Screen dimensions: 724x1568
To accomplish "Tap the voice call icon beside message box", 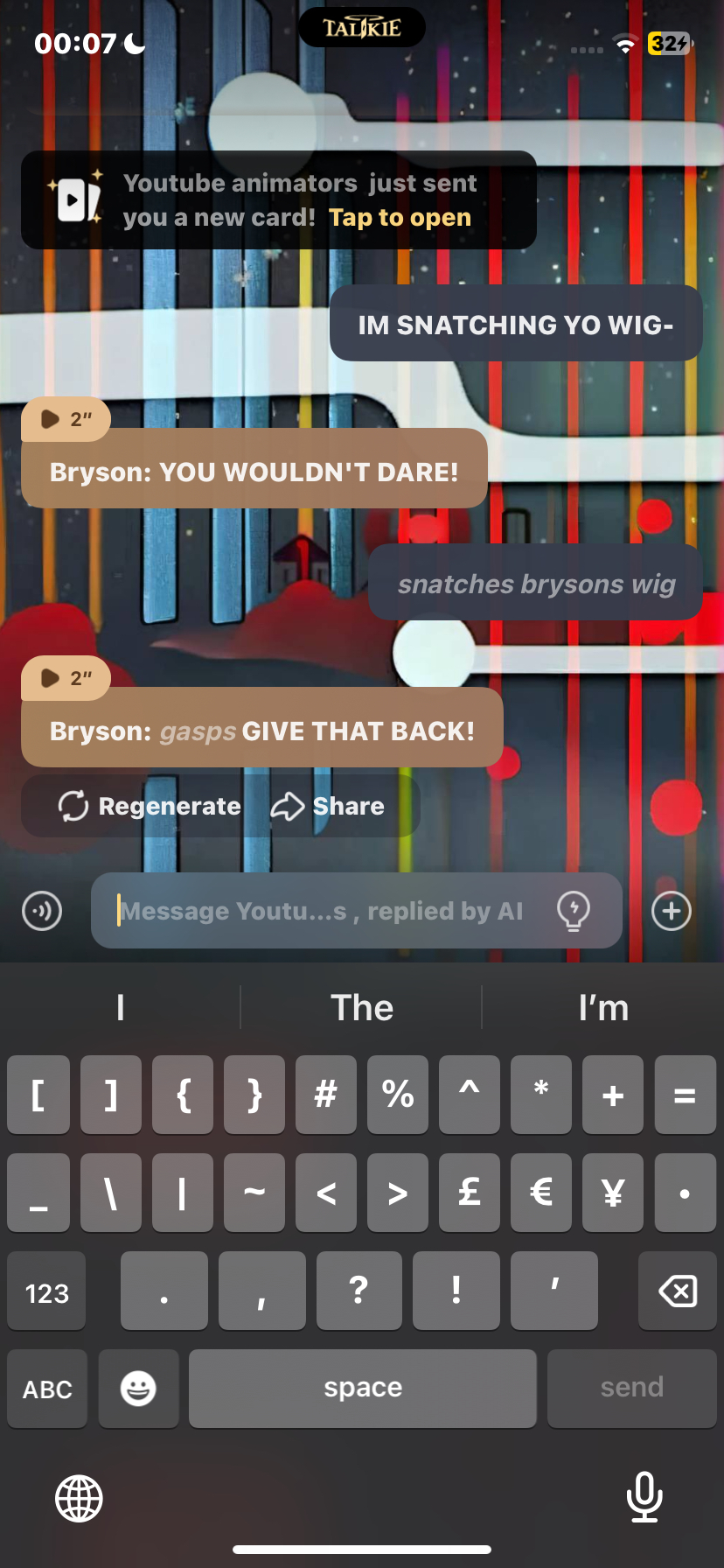I will pyautogui.click(x=42, y=911).
